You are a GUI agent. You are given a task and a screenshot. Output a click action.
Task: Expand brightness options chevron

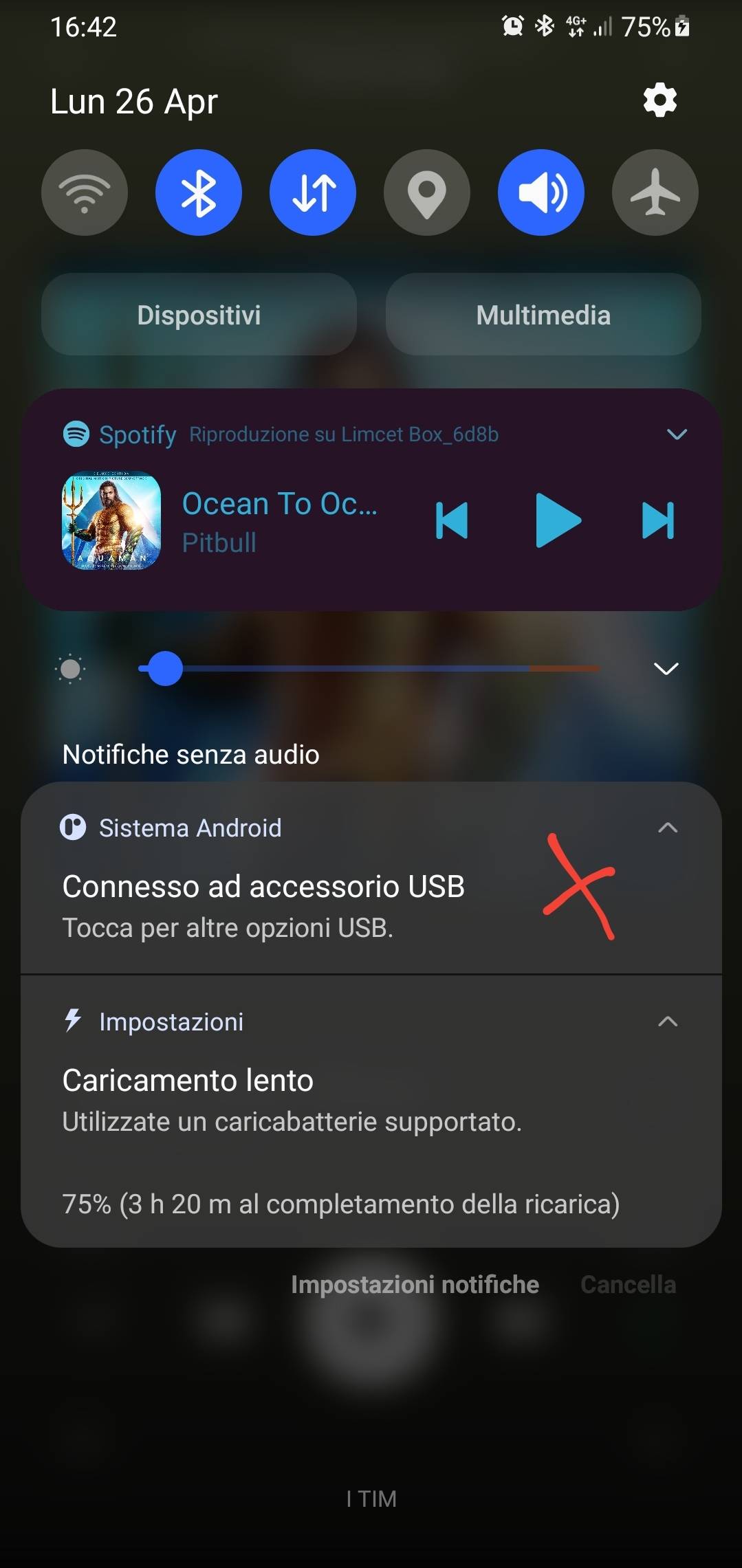tap(666, 669)
